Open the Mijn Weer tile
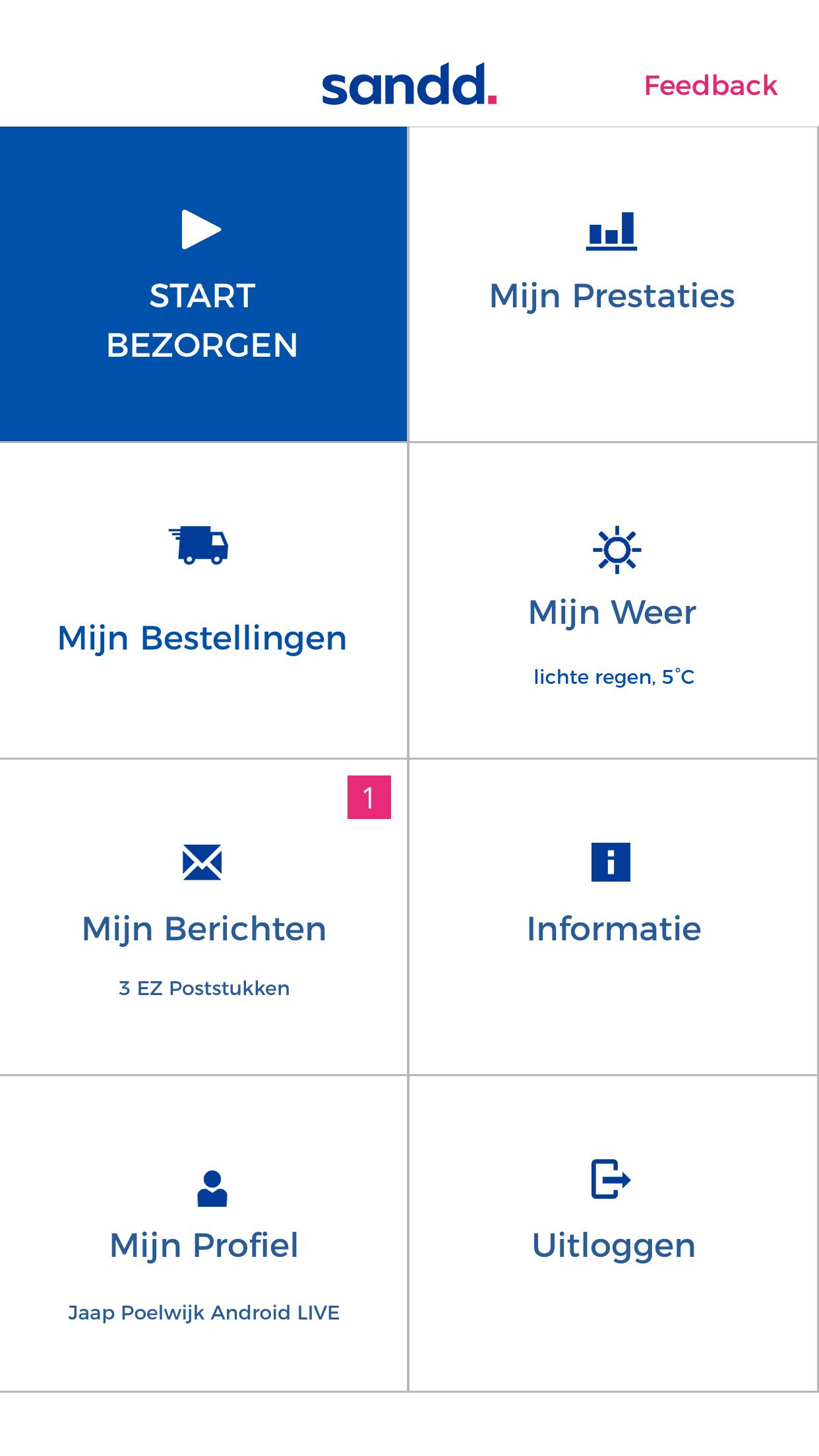The image size is (819, 1456). (612, 600)
